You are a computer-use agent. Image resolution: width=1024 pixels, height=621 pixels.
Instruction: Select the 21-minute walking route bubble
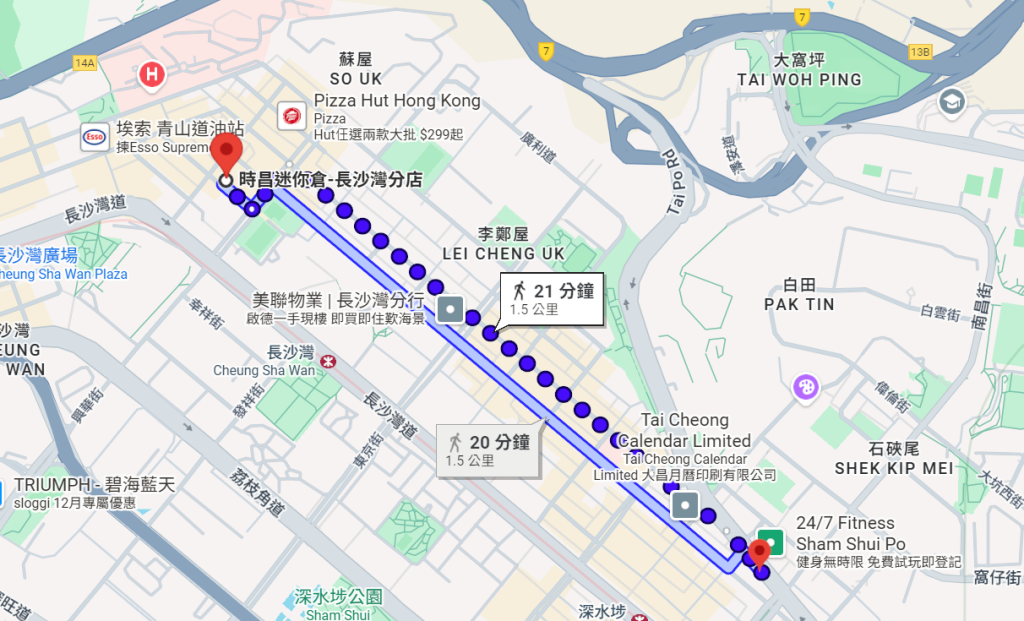click(551, 298)
